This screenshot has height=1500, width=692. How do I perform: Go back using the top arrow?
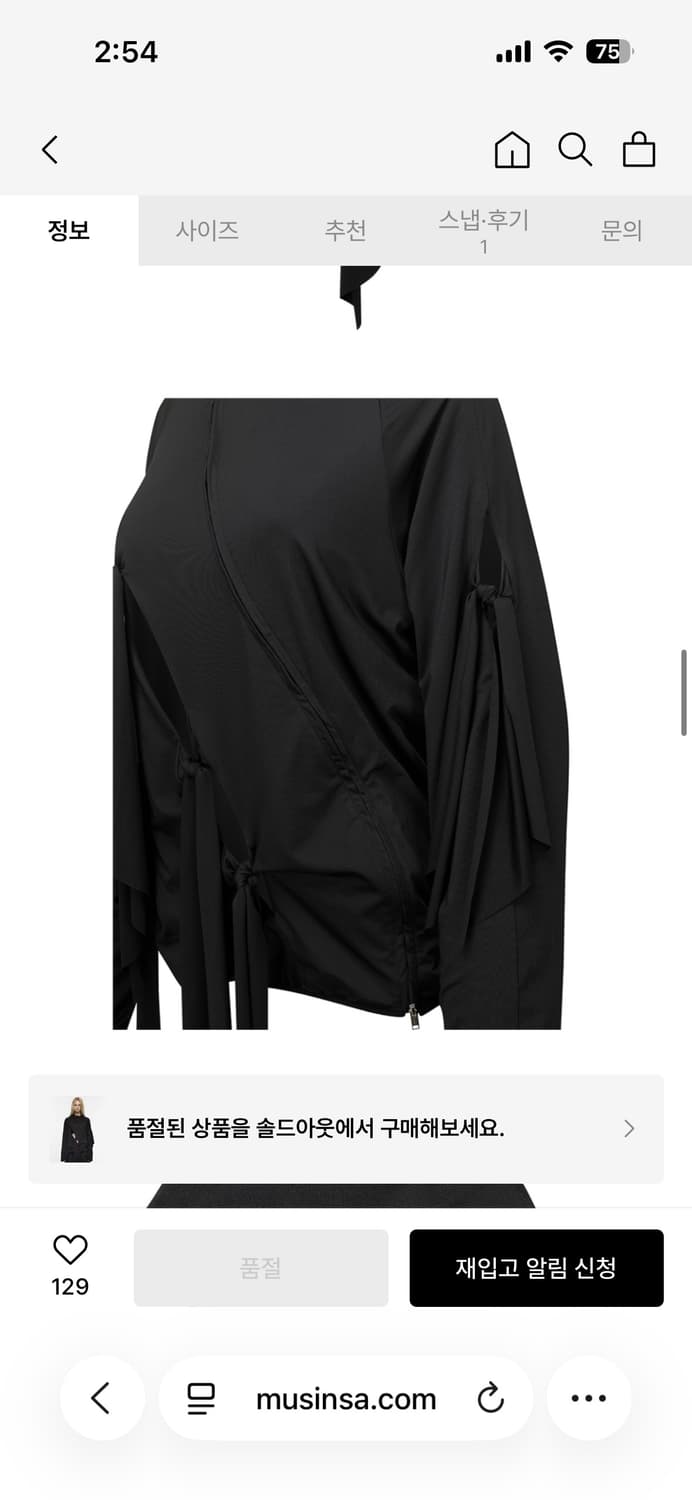tap(50, 150)
